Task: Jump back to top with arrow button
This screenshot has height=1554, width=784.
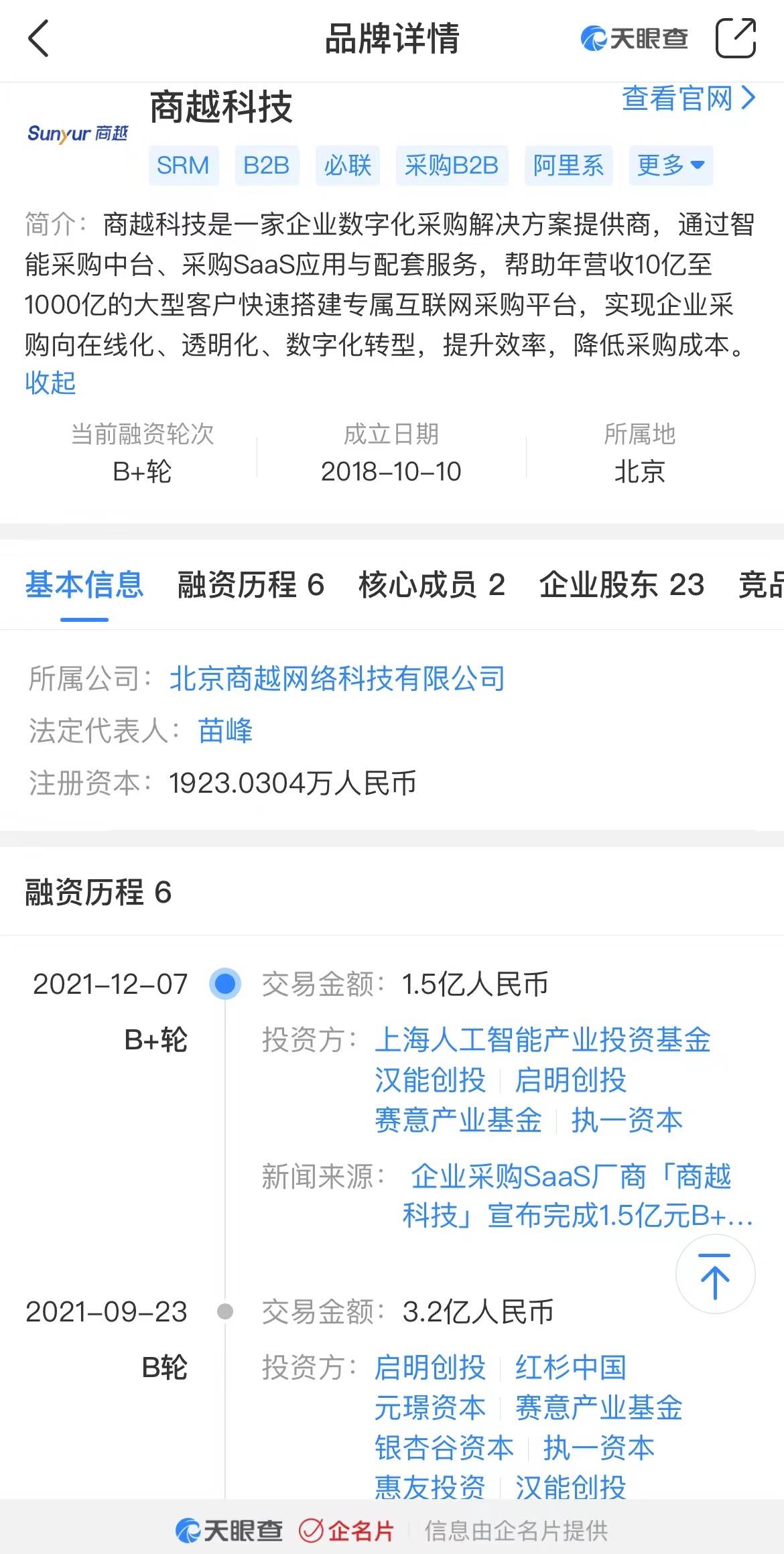Action: click(715, 1274)
